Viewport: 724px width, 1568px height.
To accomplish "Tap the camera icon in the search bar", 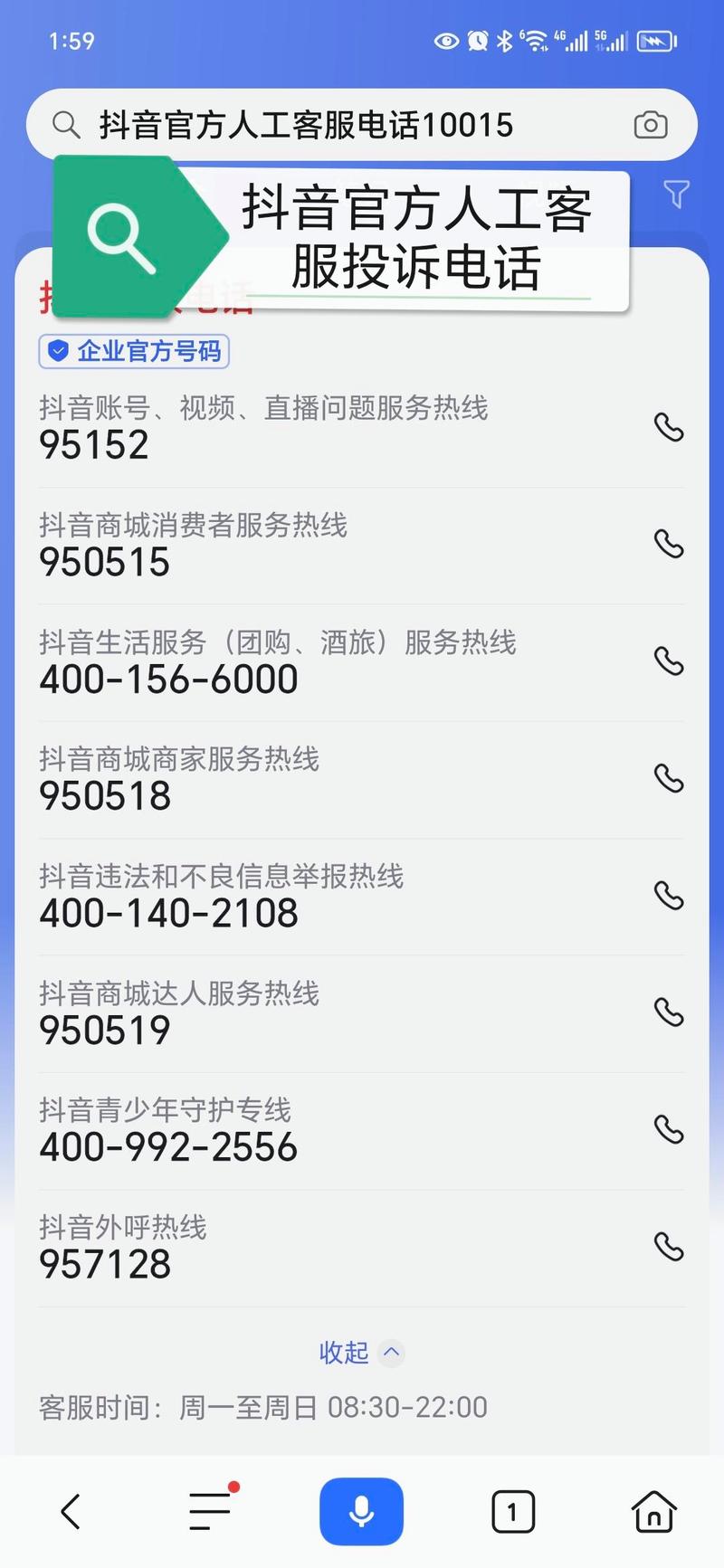I will pyautogui.click(x=651, y=125).
